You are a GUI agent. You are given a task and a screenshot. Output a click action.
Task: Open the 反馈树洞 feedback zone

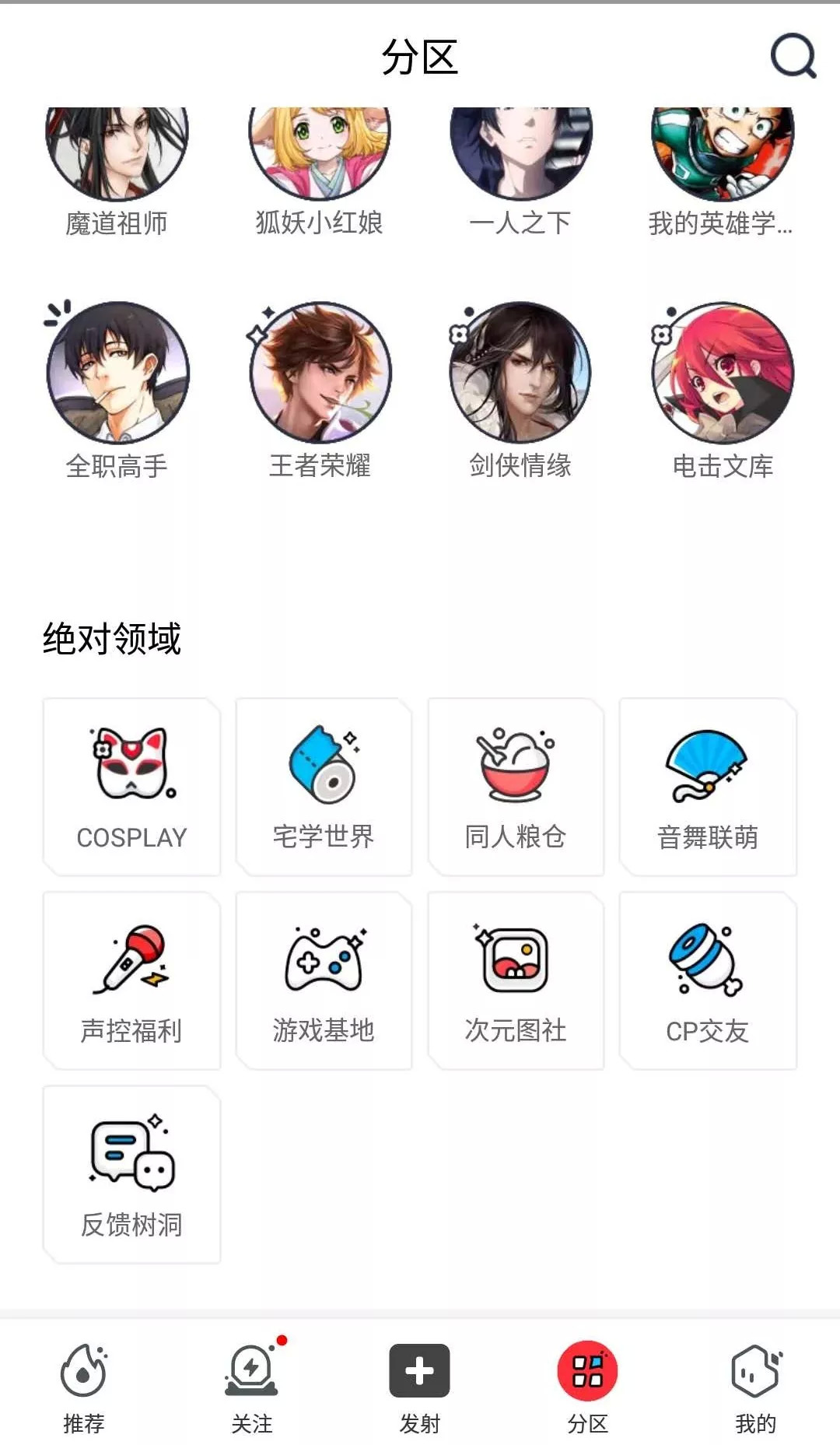click(131, 1174)
